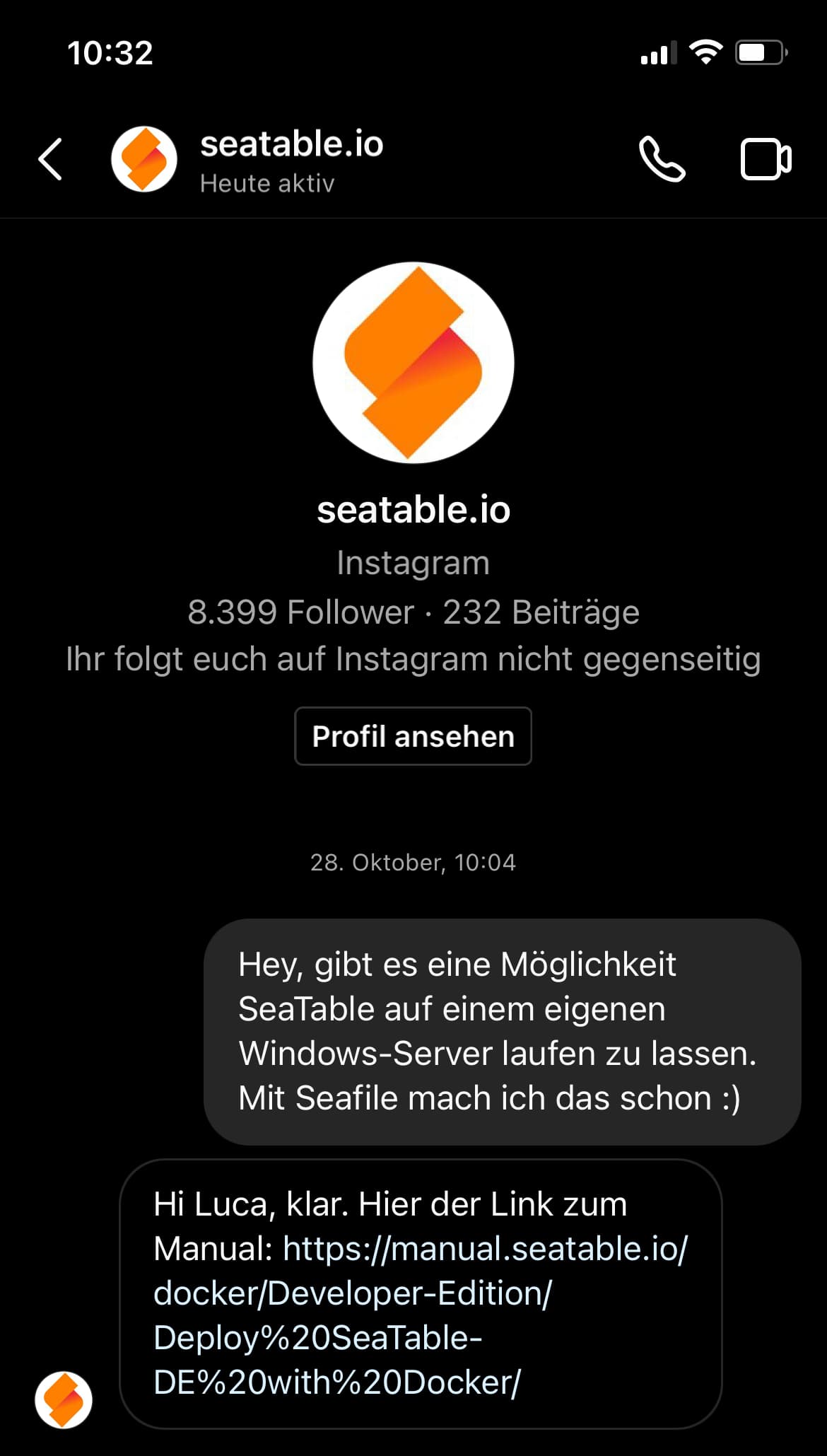Image resolution: width=827 pixels, height=1456 pixels.
Task: Start a voice call with seatable.io
Action: pyautogui.click(x=662, y=159)
